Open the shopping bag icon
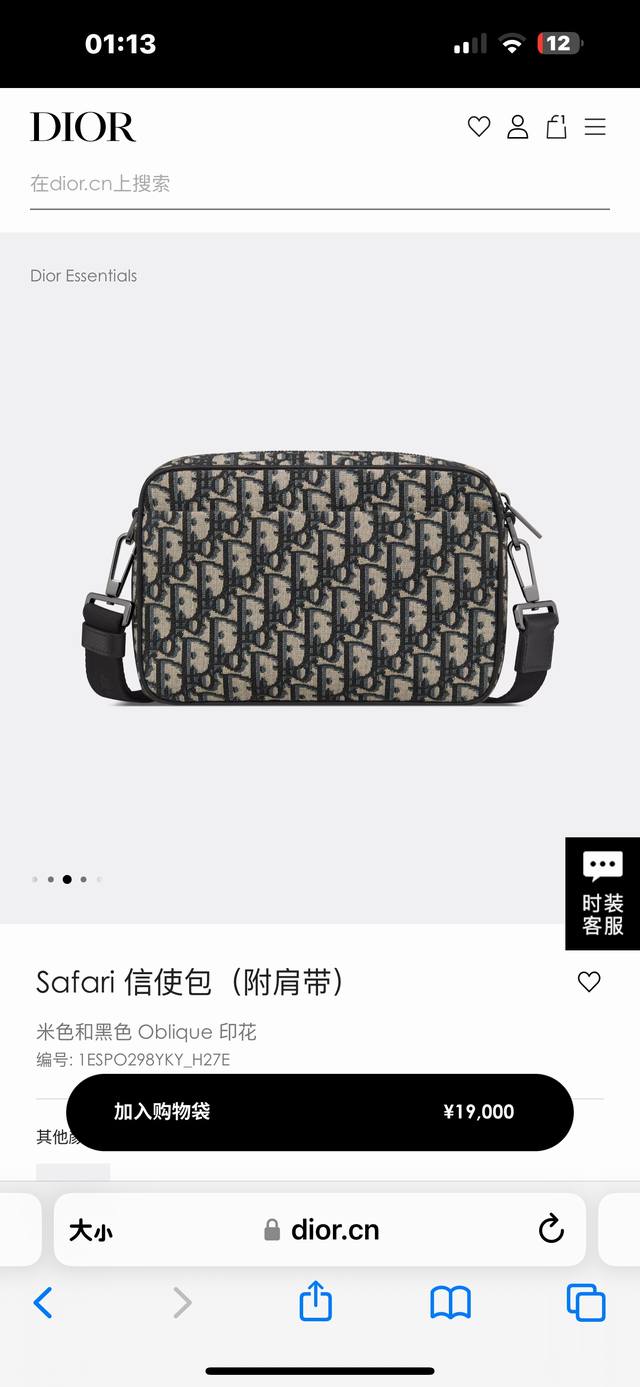Image resolution: width=640 pixels, height=1387 pixels. click(556, 127)
